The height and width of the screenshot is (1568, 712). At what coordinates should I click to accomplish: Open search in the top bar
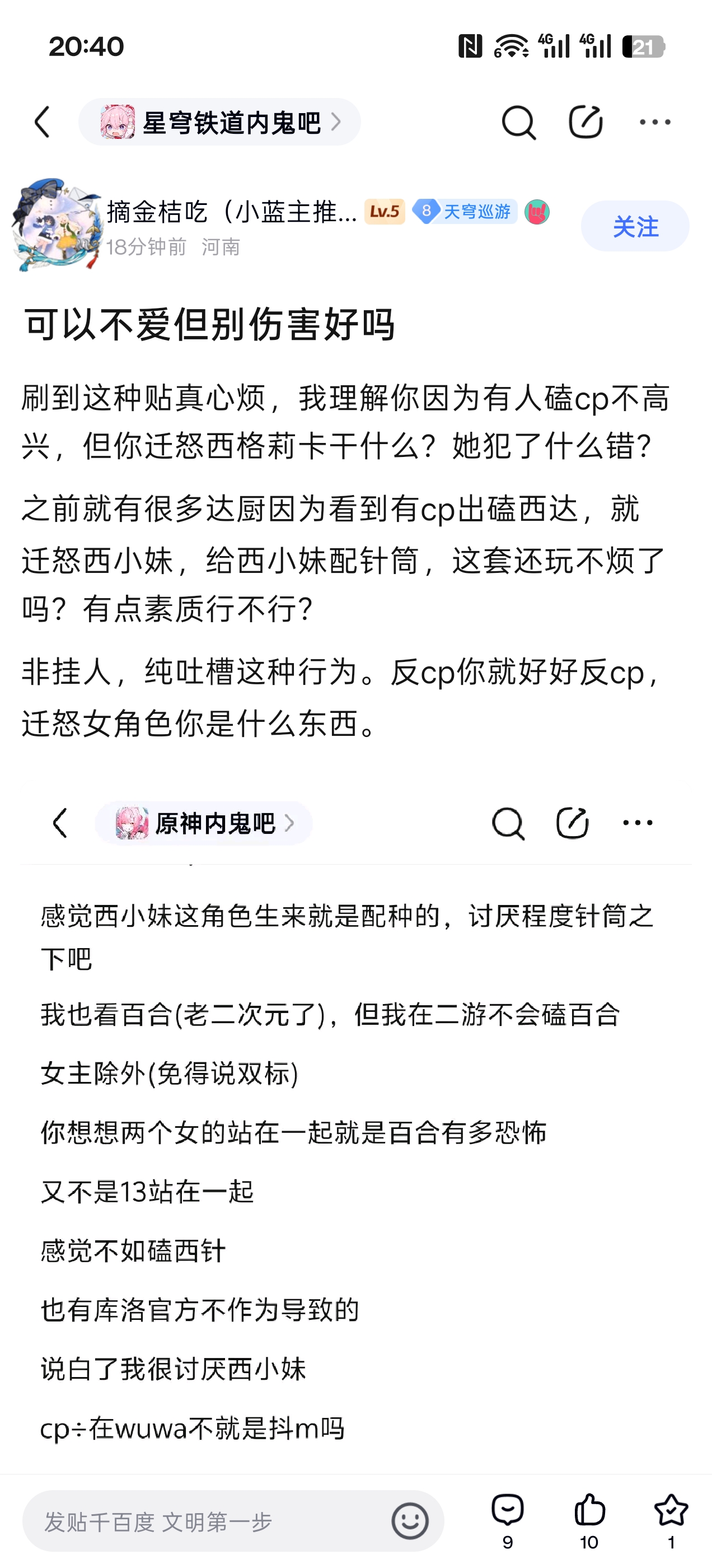point(518,122)
